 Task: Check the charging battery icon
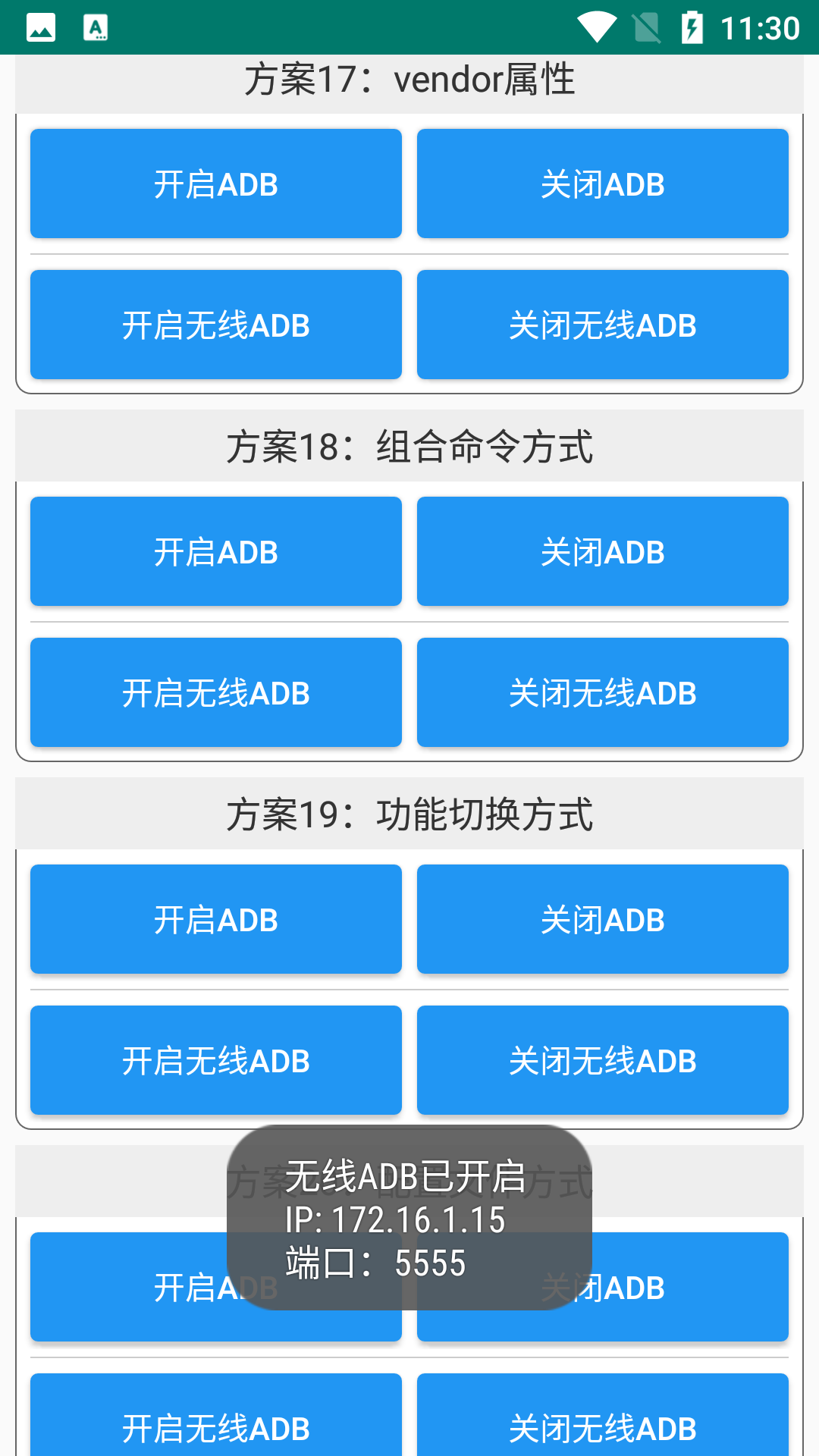pos(694,25)
